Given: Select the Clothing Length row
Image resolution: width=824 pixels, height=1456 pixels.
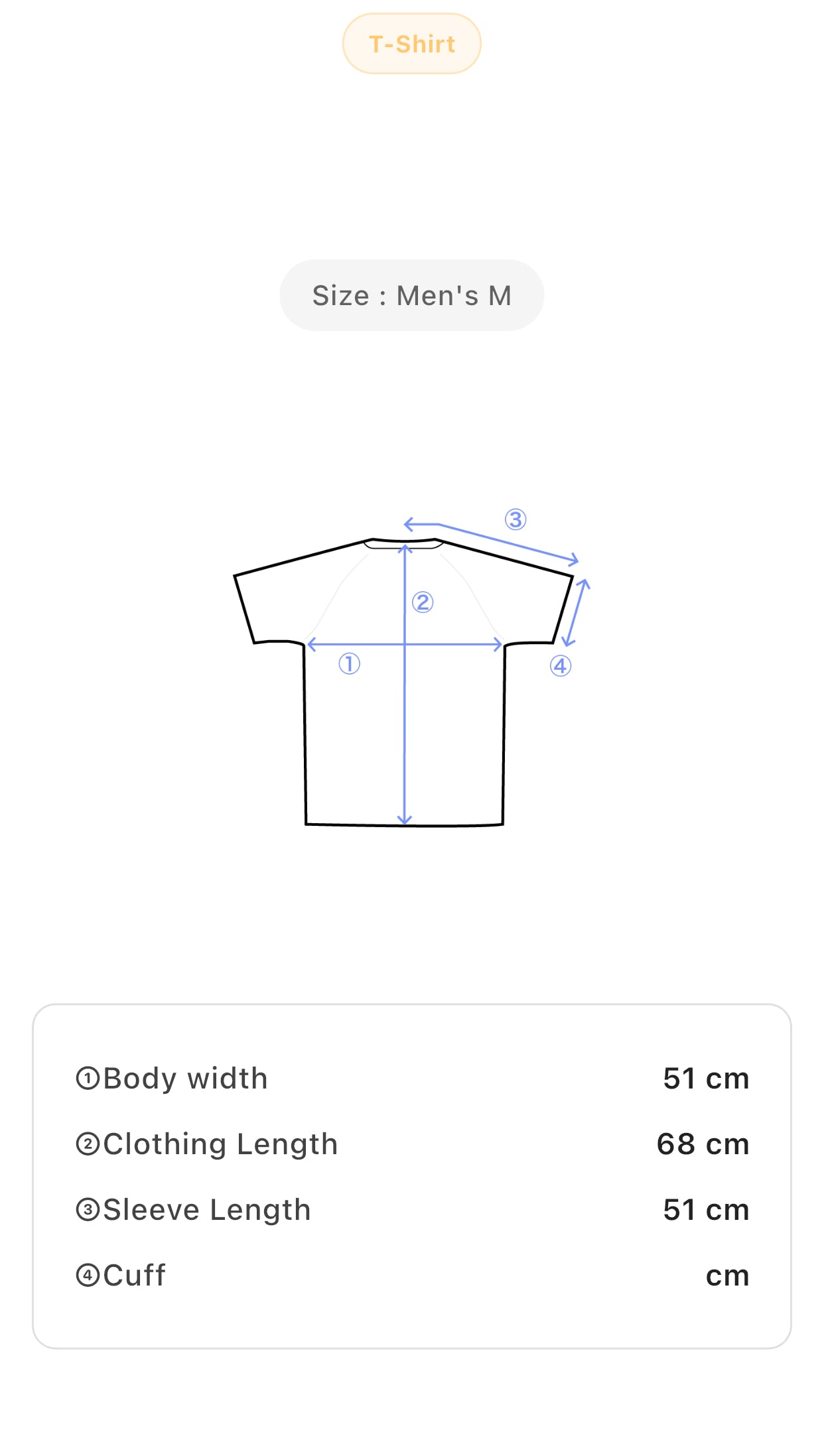Looking at the screenshot, I should [x=411, y=1144].
